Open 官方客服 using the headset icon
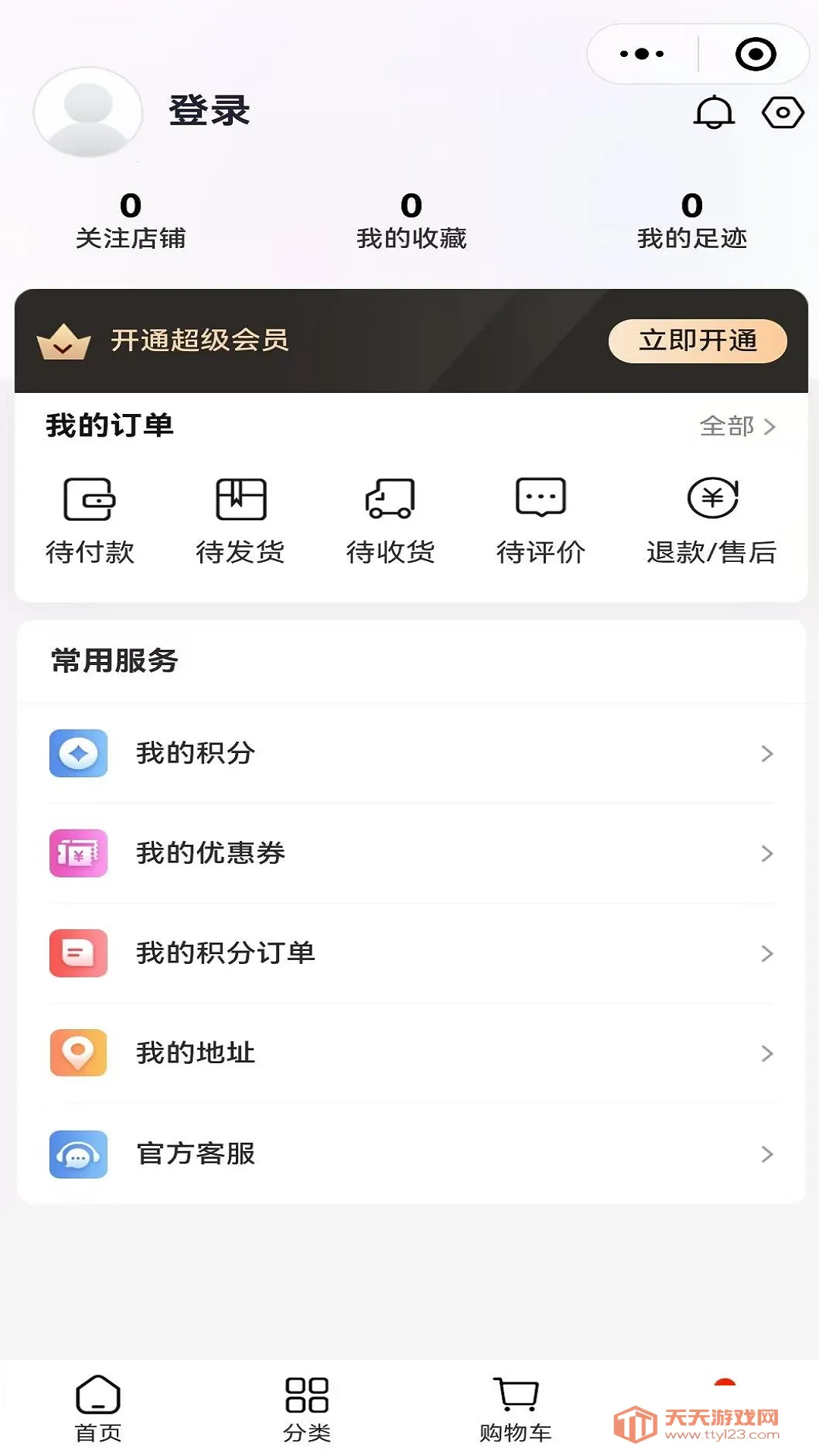The image size is (819, 1456). point(78,1155)
